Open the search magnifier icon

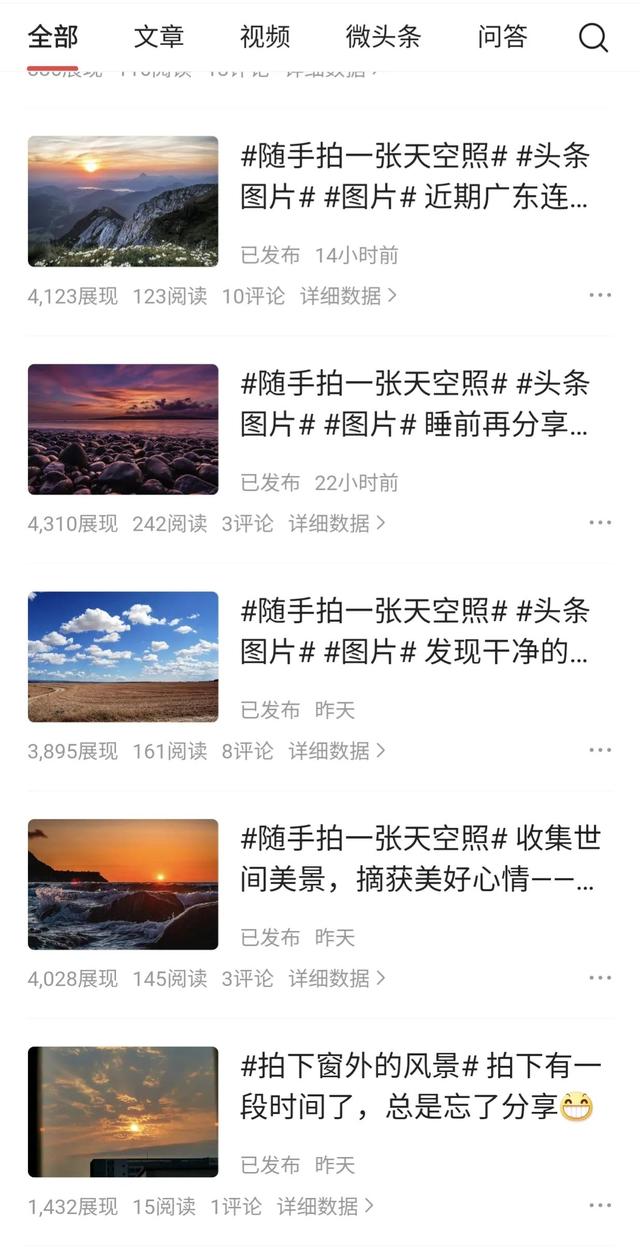point(593,38)
